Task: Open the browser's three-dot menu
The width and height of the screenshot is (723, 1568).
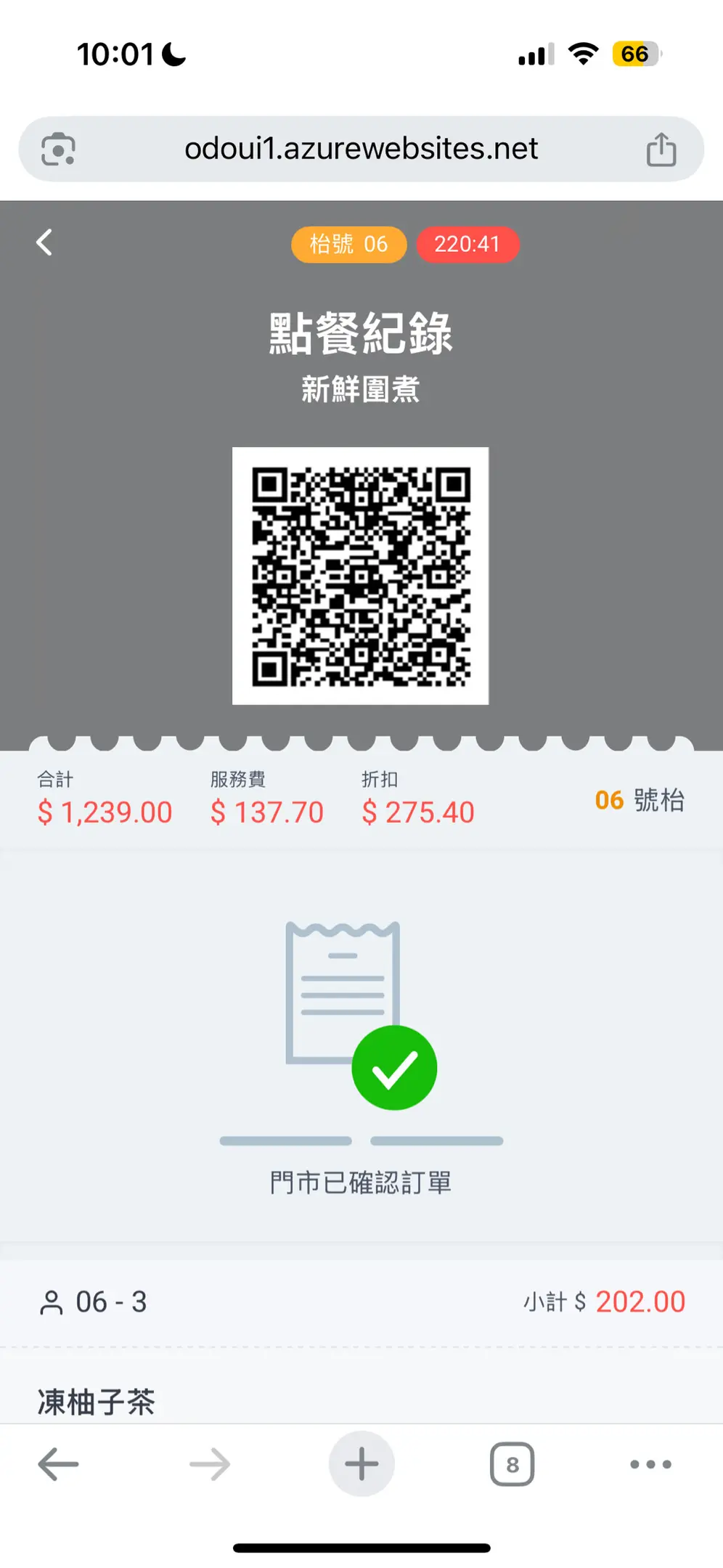Action: tap(650, 1464)
